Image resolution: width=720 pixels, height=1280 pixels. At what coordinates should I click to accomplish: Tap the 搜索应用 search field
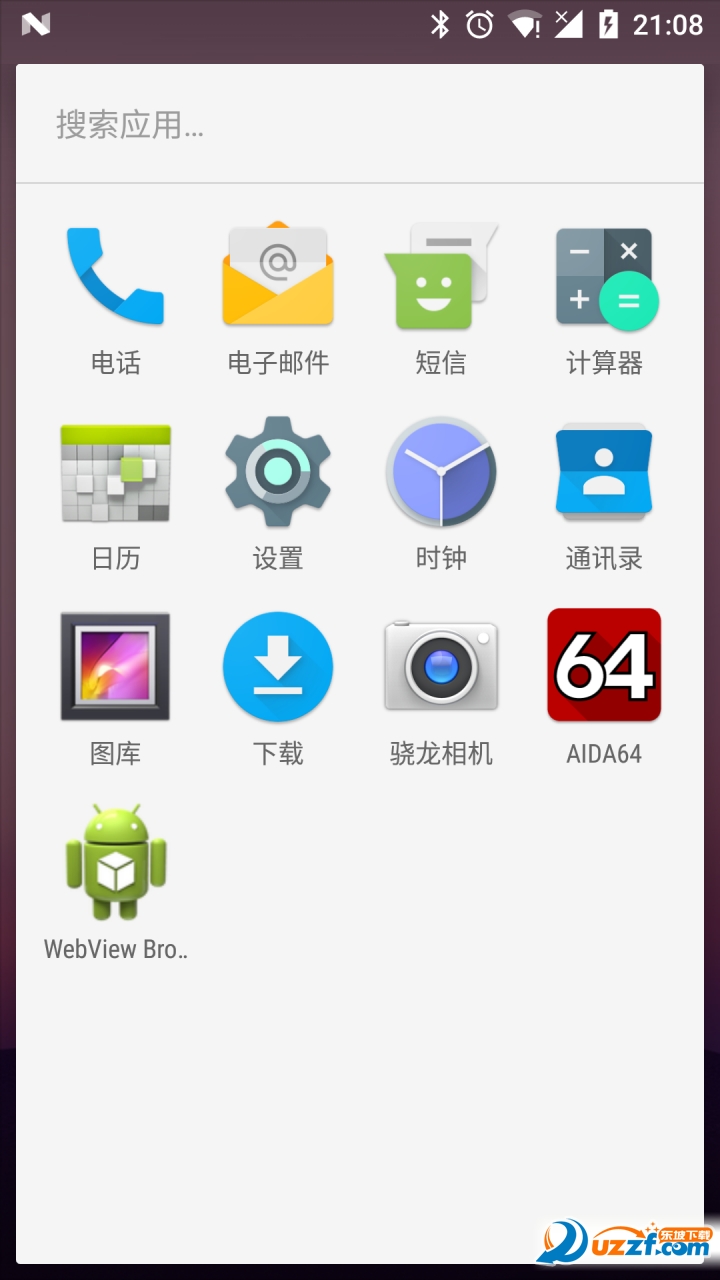358,125
